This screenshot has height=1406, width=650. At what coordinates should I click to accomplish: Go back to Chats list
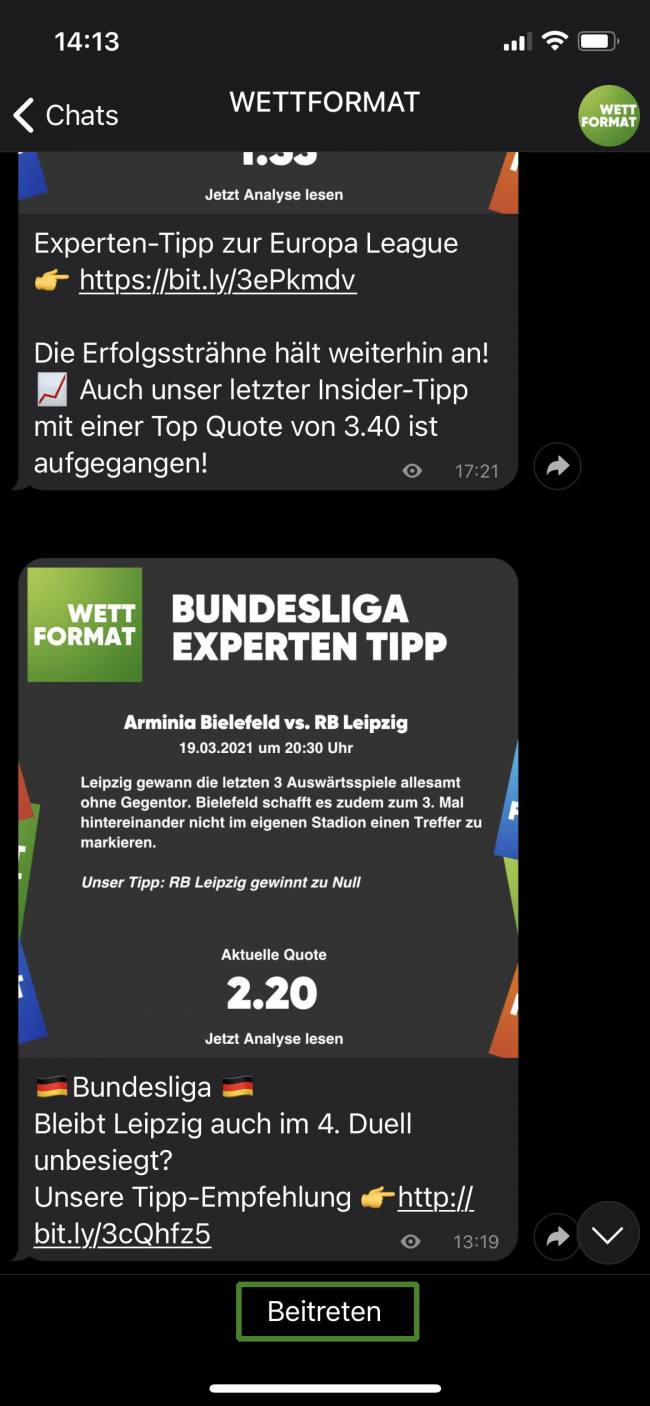(x=66, y=115)
